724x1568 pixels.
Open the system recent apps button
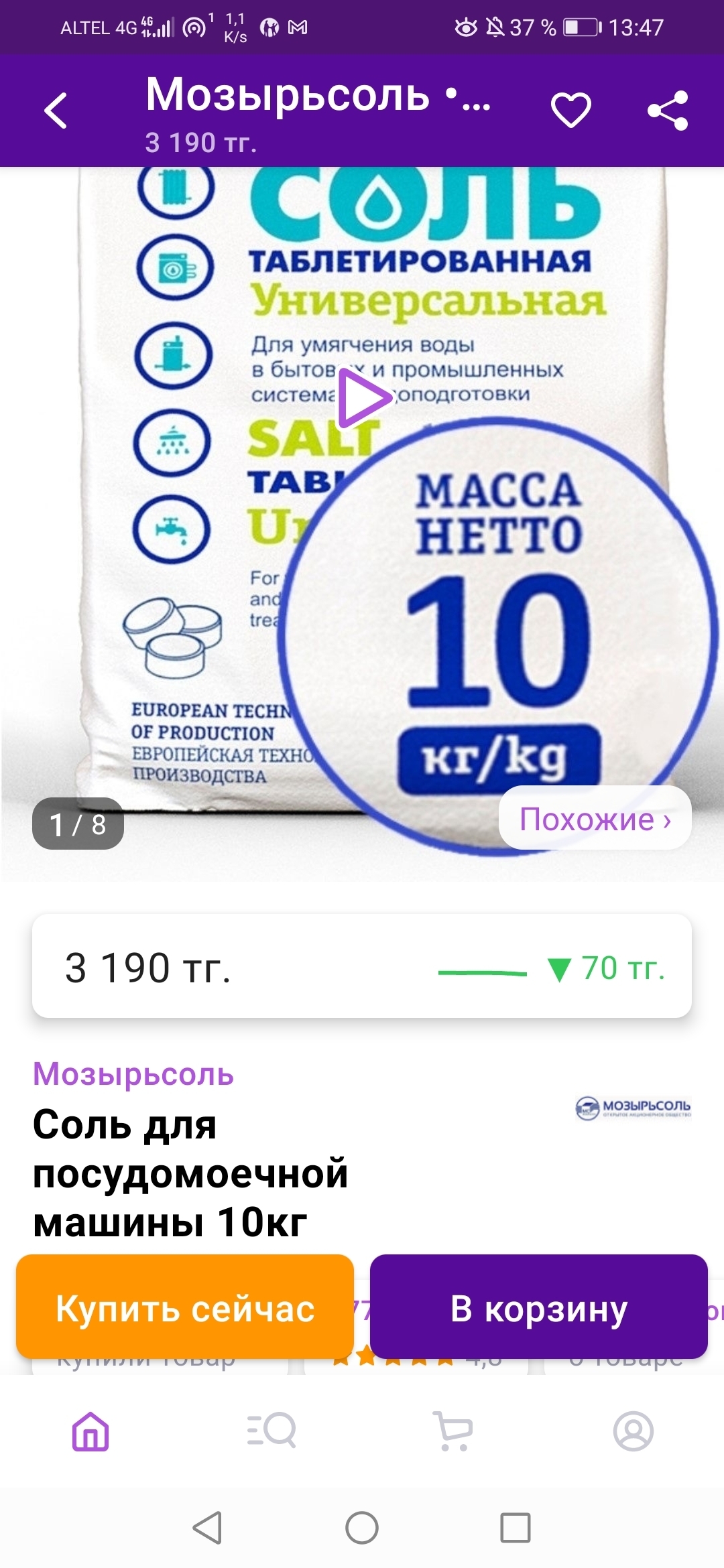[x=516, y=1528]
